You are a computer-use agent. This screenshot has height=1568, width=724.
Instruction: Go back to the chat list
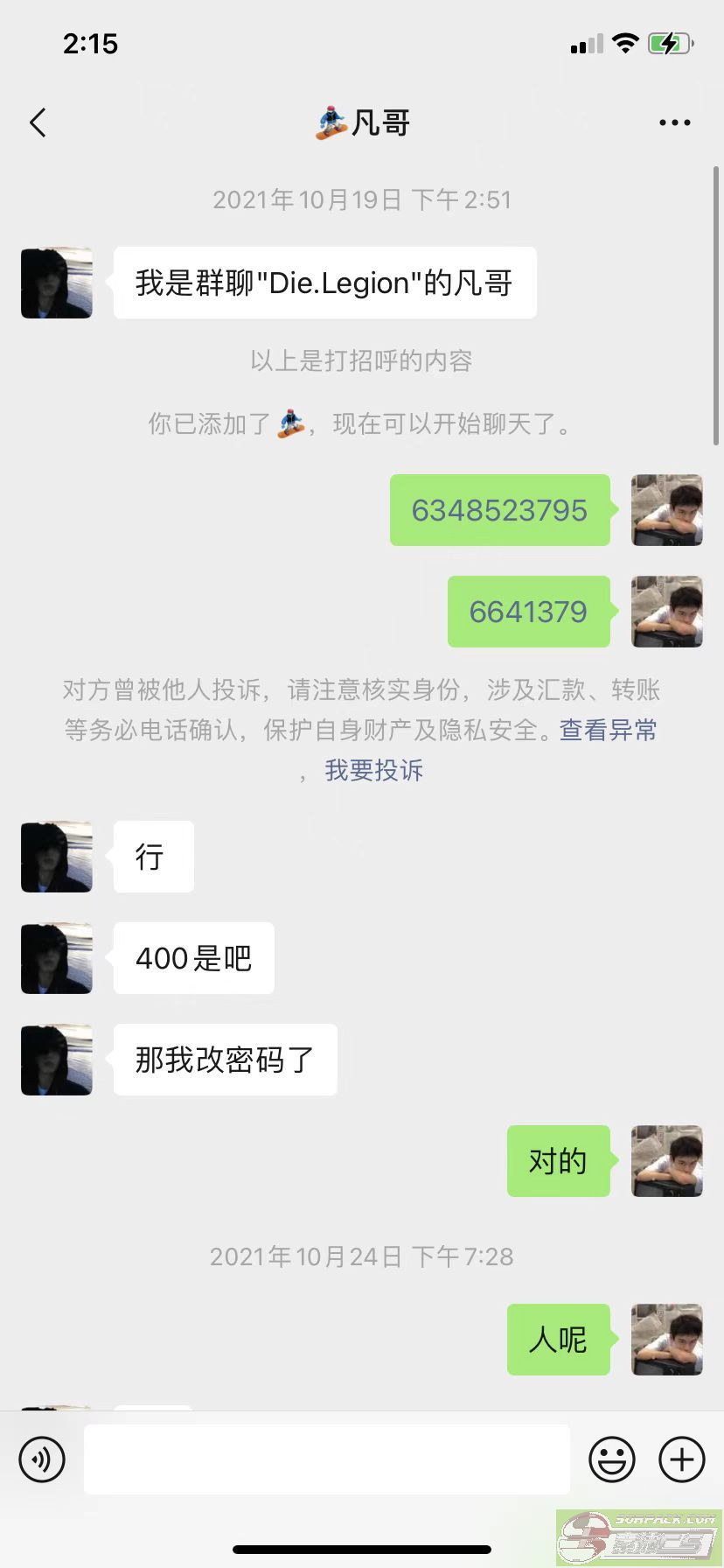(38, 122)
